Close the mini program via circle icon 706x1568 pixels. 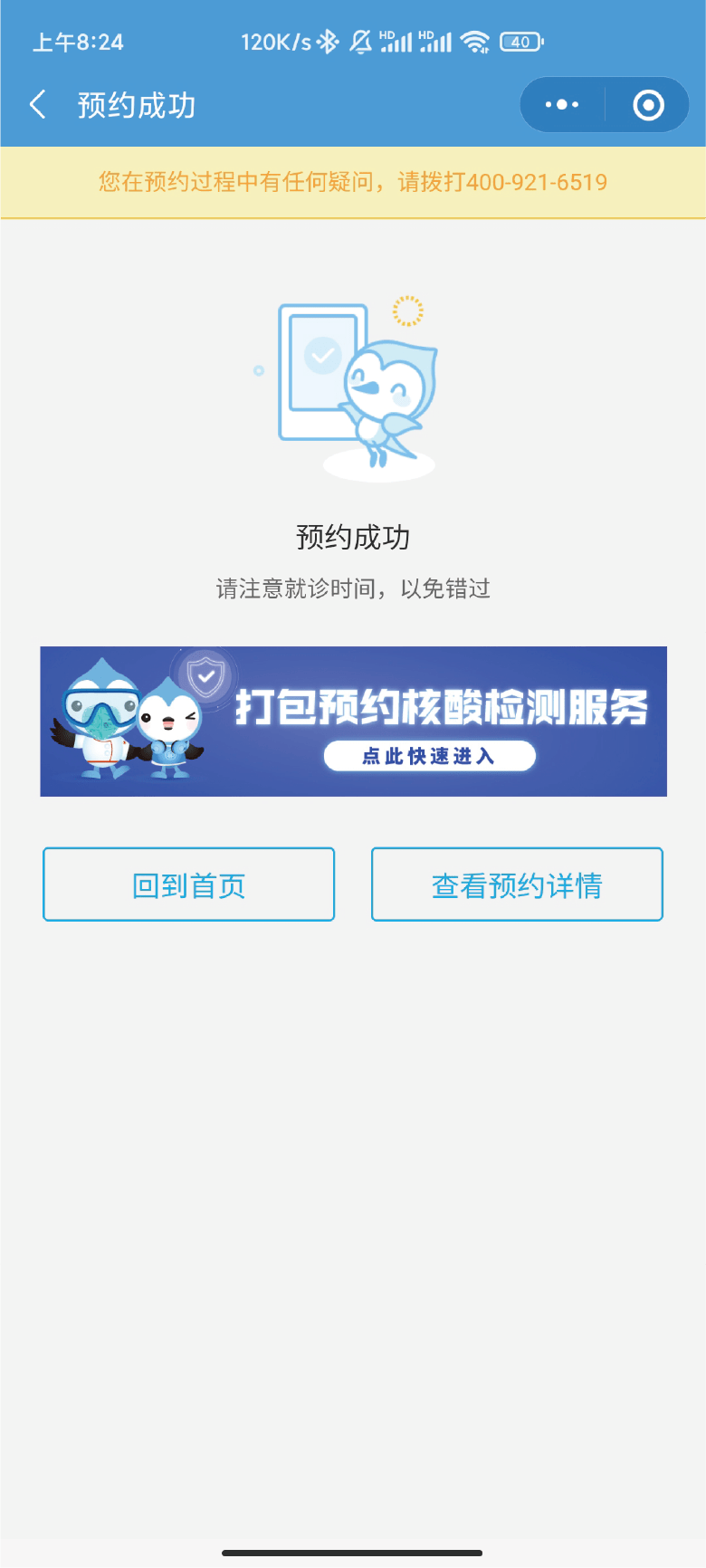coord(648,105)
